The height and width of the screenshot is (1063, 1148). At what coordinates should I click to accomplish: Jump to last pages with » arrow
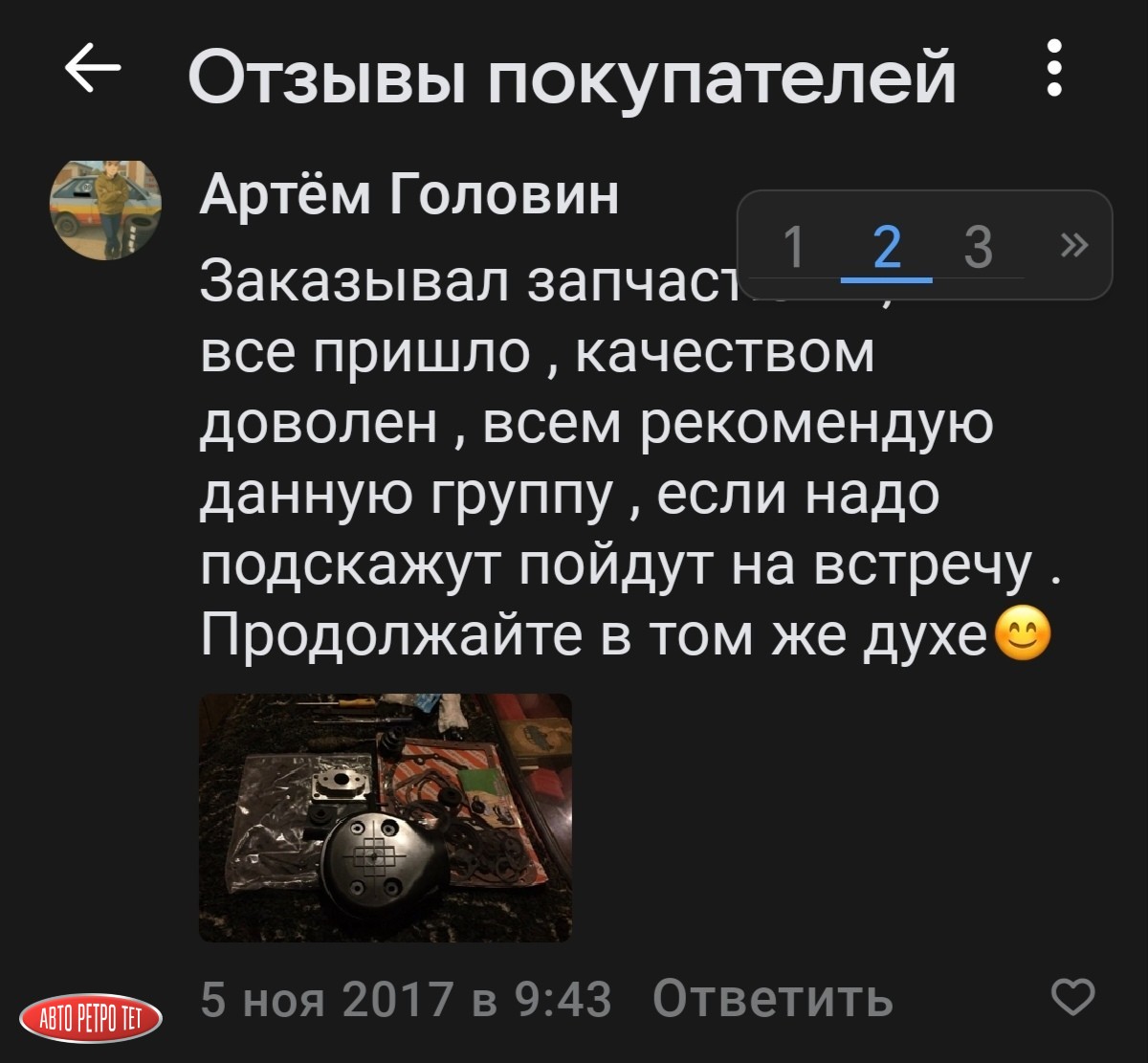1072,246
